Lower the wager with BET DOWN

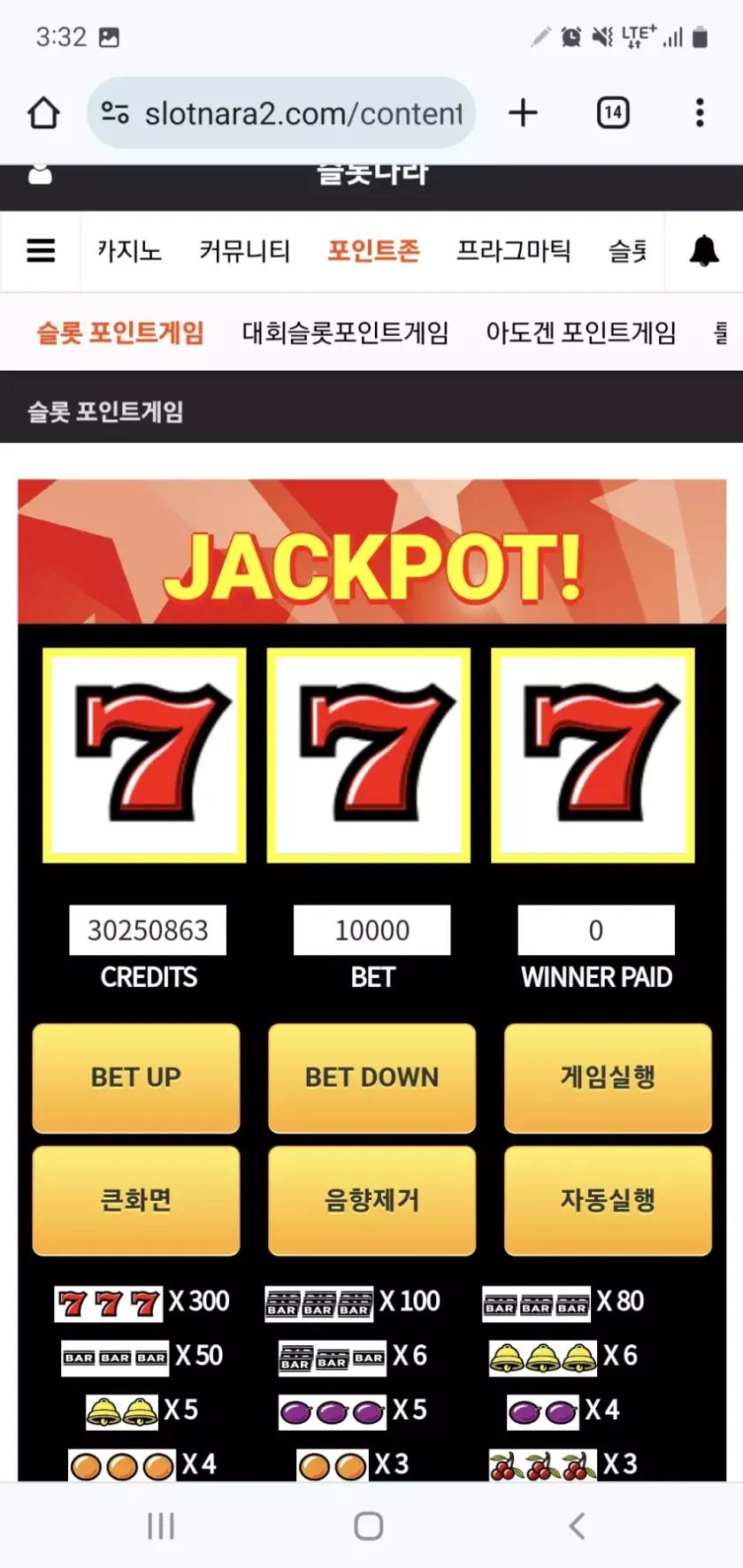[x=371, y=1077]
